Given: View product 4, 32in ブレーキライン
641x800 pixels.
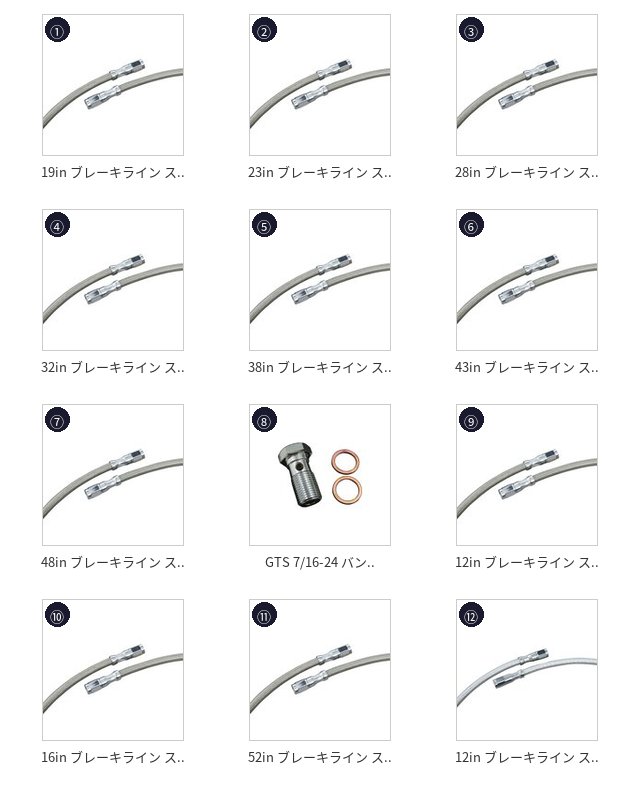Looking at the screenshot, I should pyautogui.click(x=113, y=280).
